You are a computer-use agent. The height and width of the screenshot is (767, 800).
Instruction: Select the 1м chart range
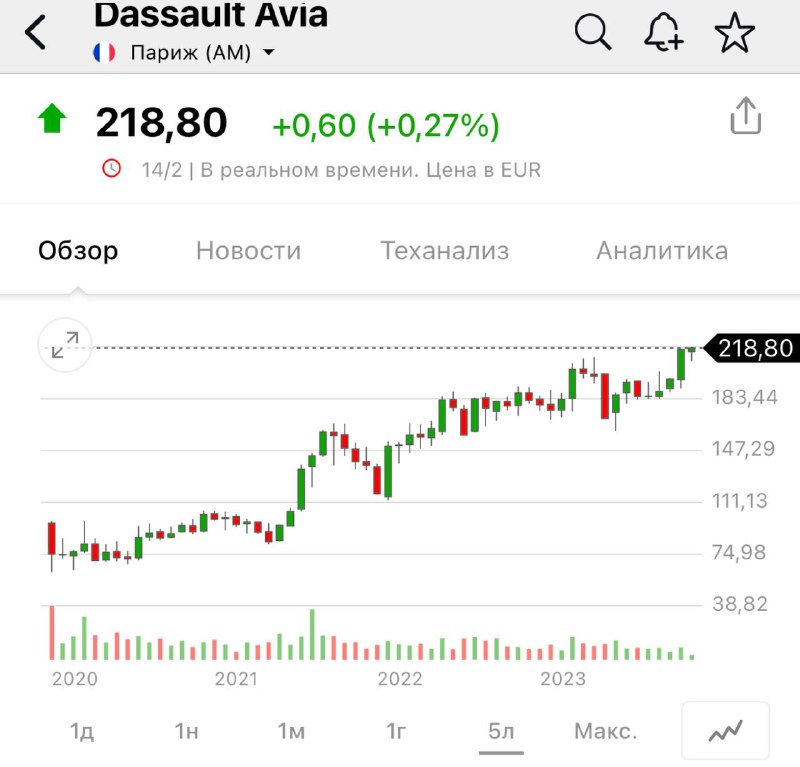pyautogui.click(x=291, y=731)
